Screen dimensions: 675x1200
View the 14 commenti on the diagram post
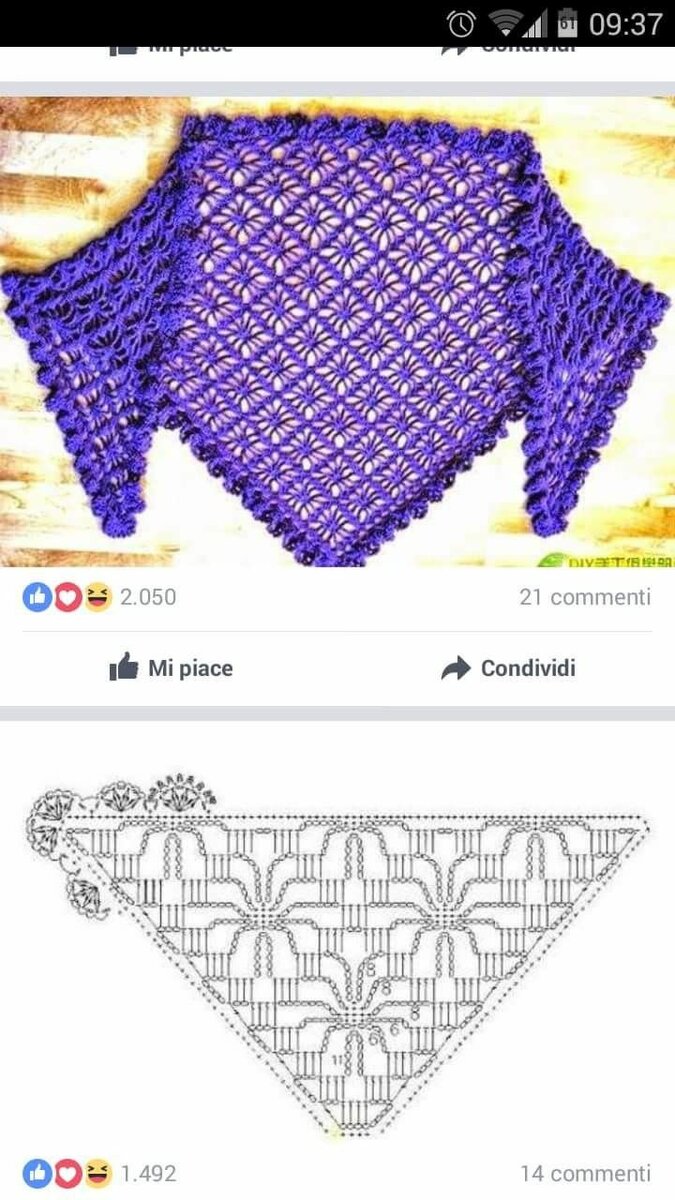click(585, 1173)
